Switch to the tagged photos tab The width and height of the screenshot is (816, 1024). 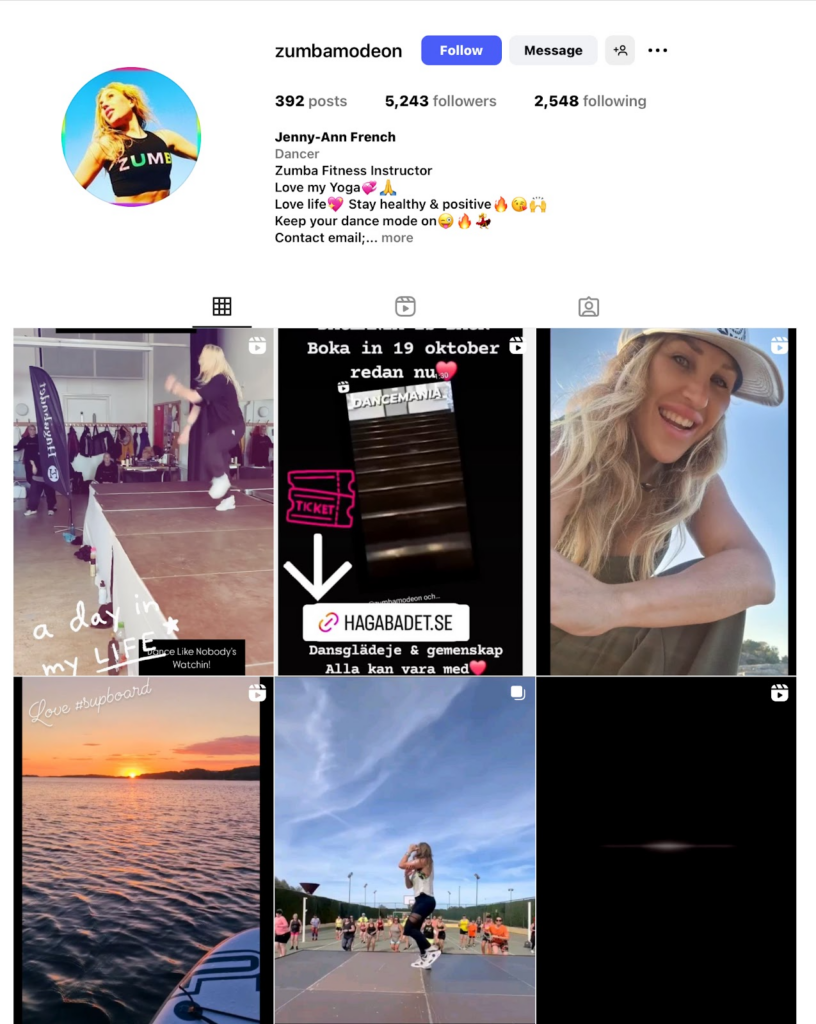point(589,307)
